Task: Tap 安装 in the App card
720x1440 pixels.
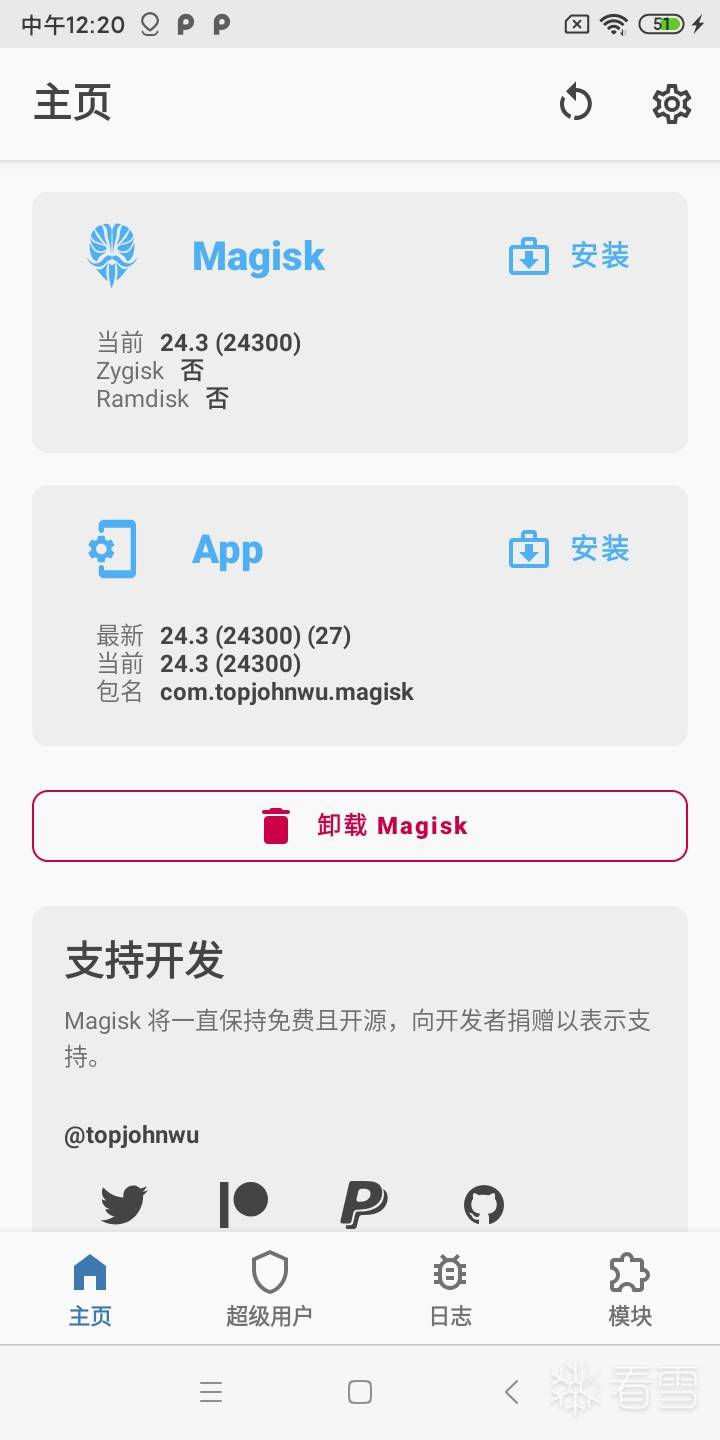Action: click(570, 549)
